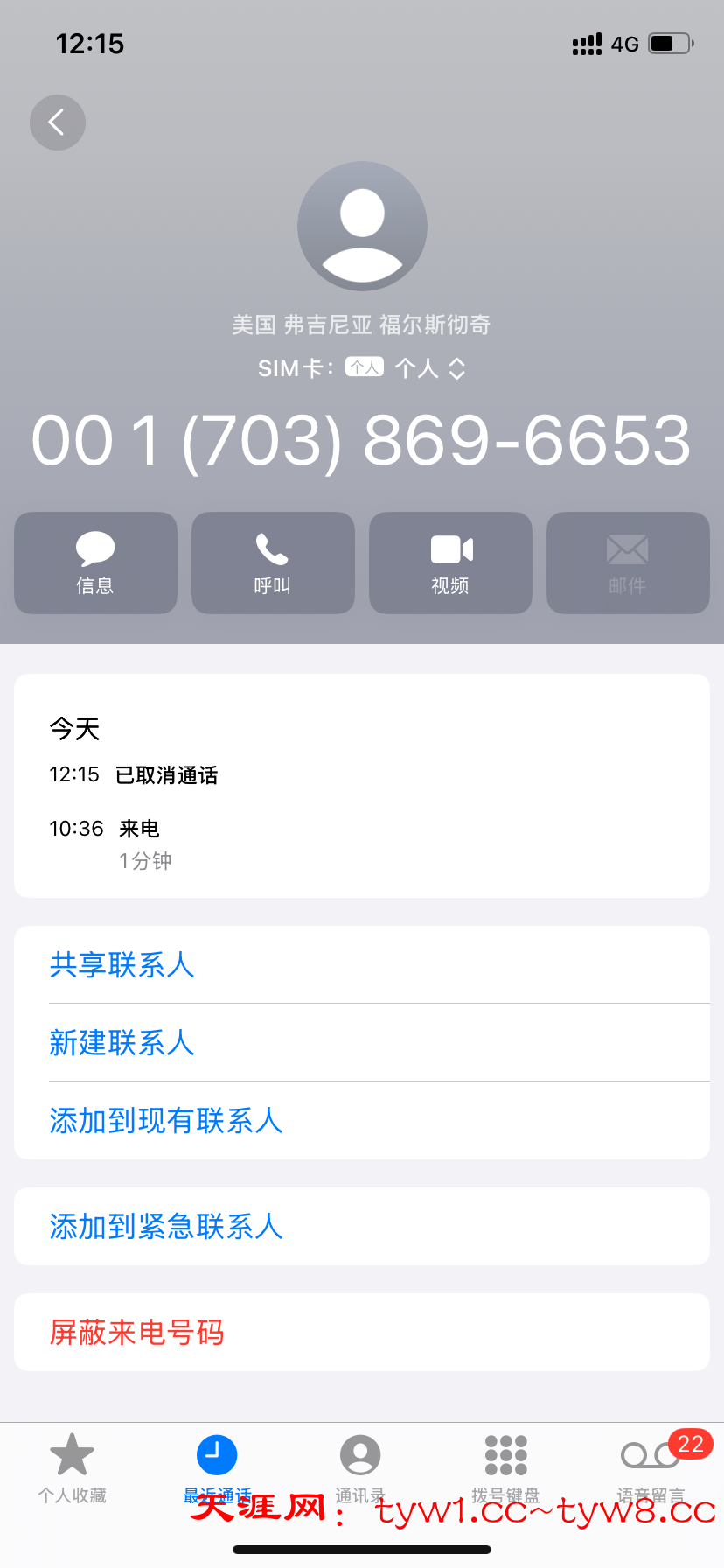Screen dimensions: 724x1568
Task: Start a video call via 视频
Action: tap(450, 563)
